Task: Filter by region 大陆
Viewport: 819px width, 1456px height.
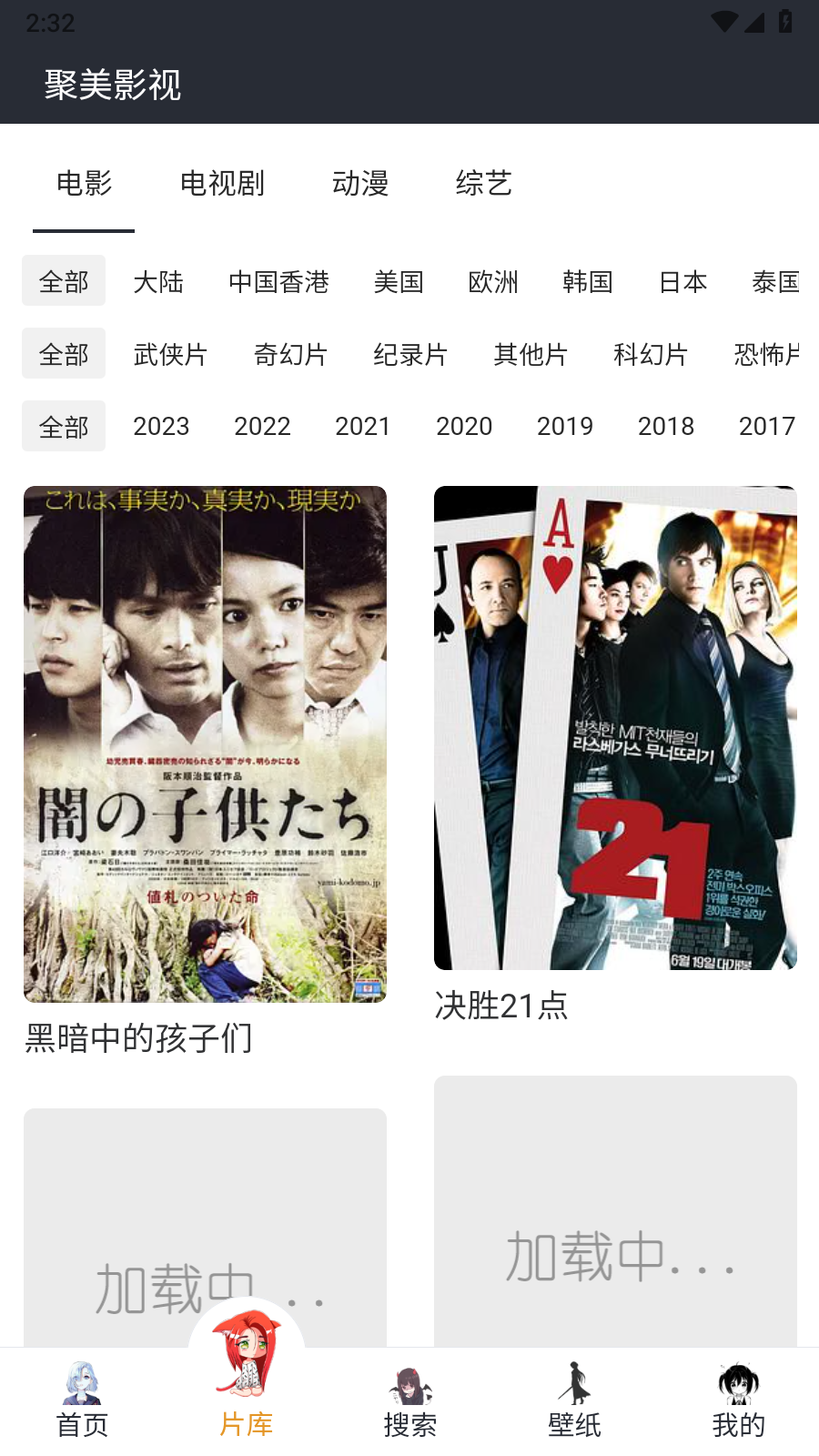Action: point(158,282)
